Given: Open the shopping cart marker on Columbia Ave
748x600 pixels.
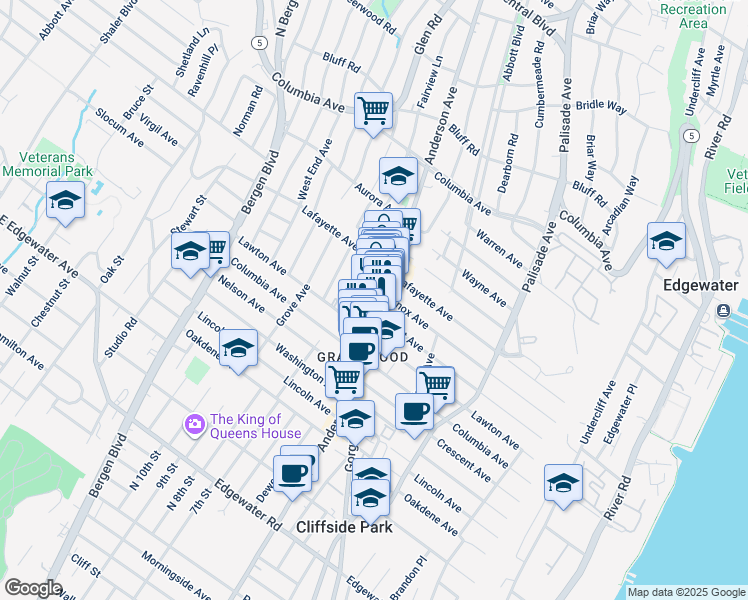Looking at the screenshot, I should pos(373,110).
